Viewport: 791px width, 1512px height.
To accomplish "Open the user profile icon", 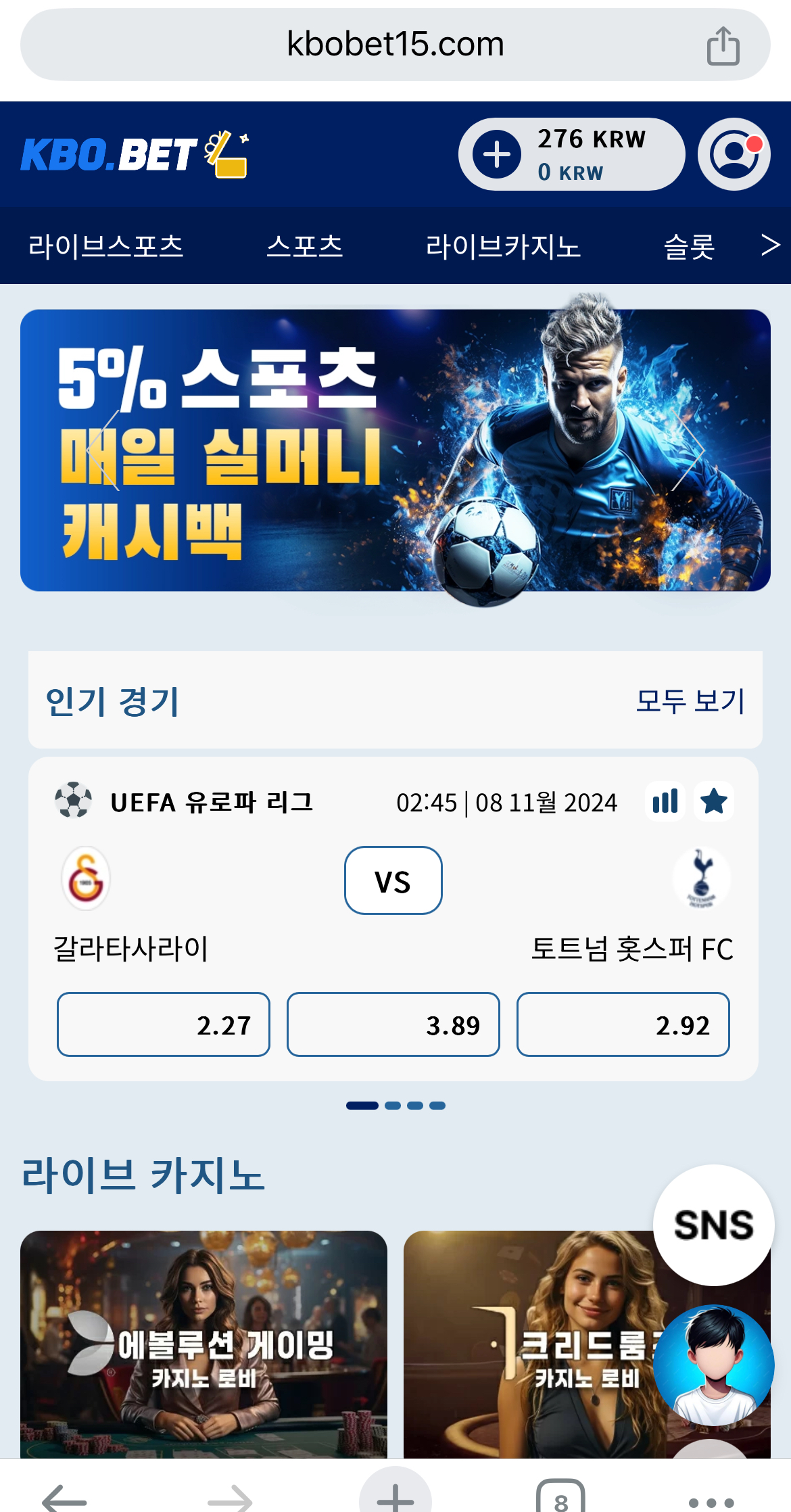I will [734, 155].
